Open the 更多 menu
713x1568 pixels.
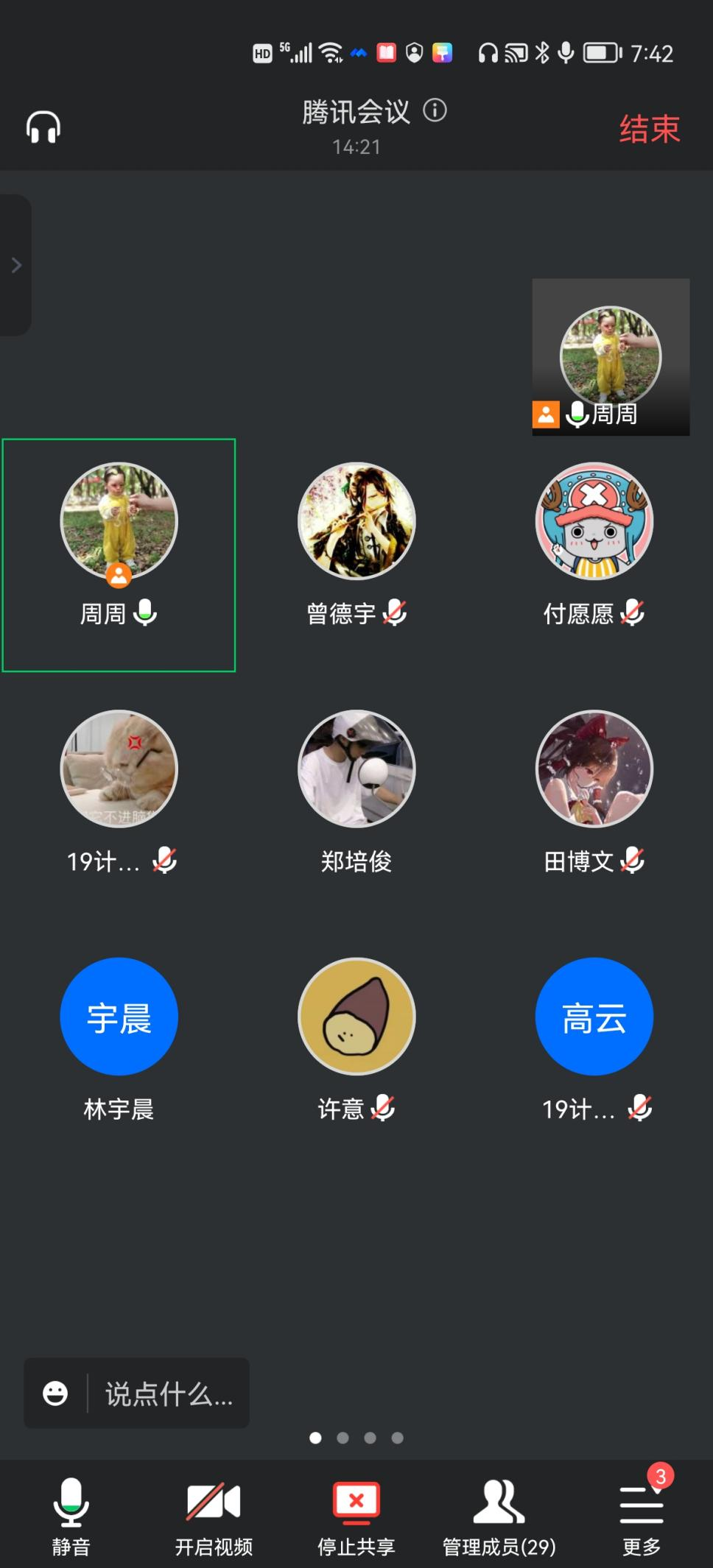pos(642,1516)
